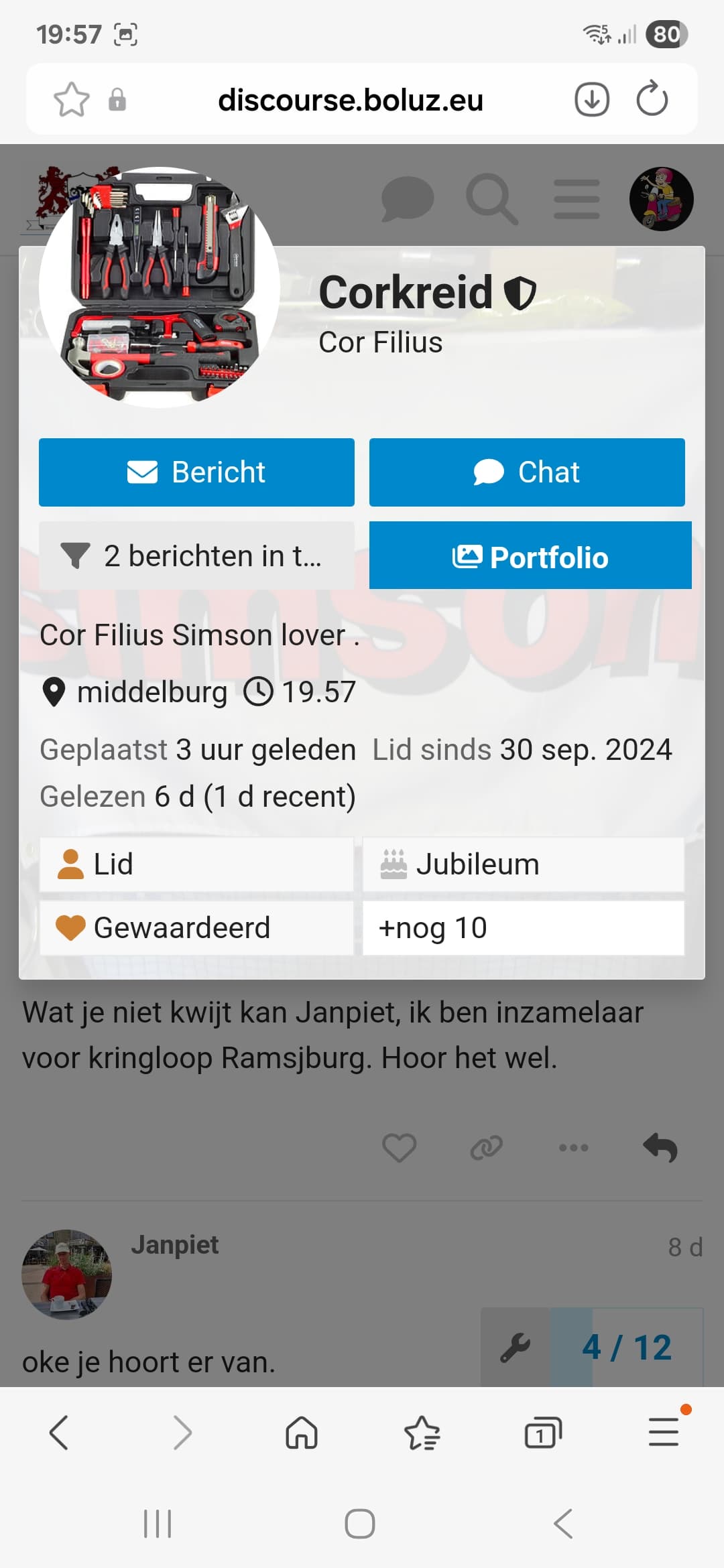Open Janpiet's user card

click(x=67, y=1275)
